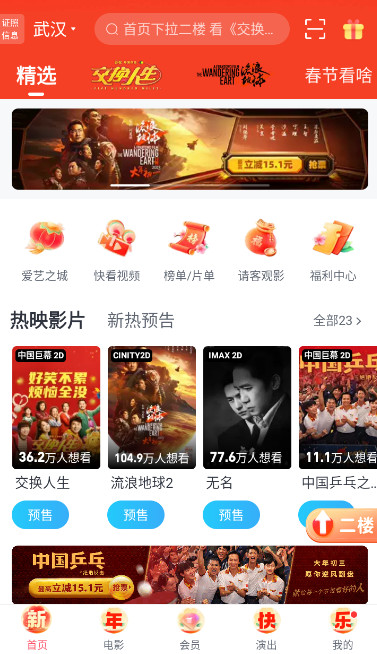377x654 pixels.
Task: Open 快看视频 shortcut
Action: pos(117,252)
